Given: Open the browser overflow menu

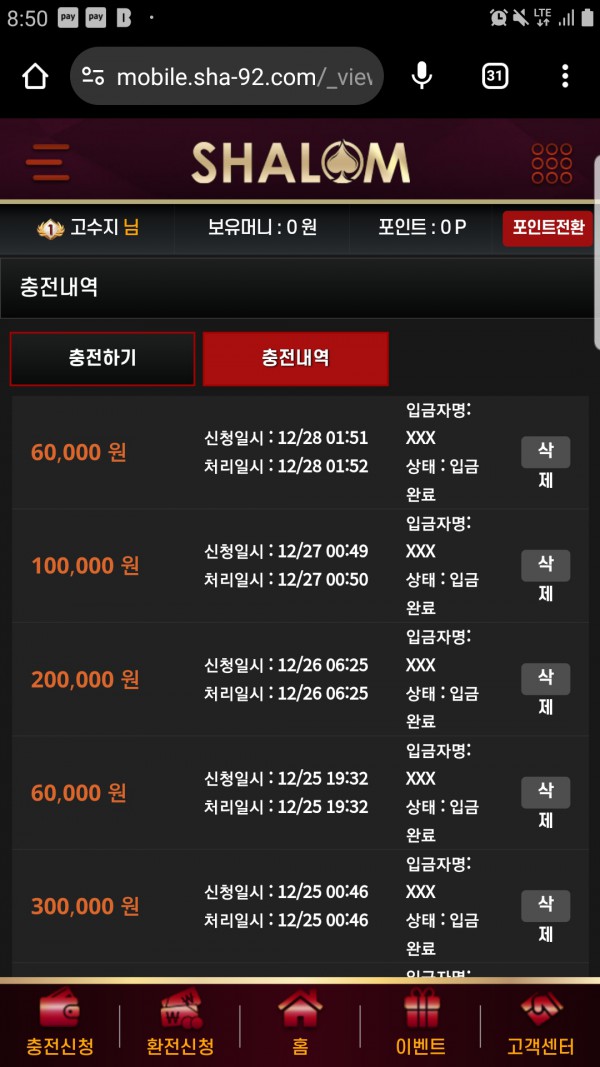Looking at the screenshot, I should click(565, 76).
